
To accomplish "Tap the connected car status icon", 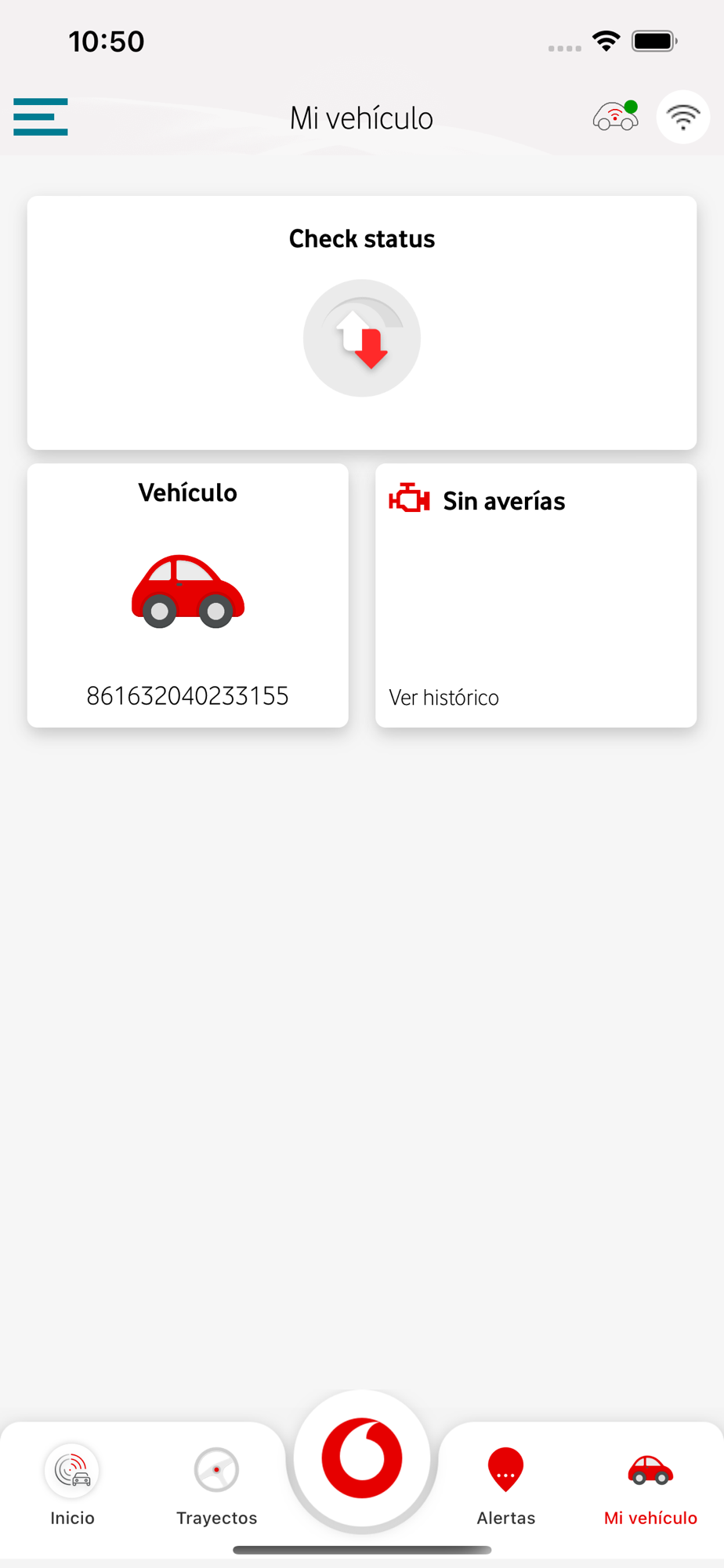I will tap(615, 117).
